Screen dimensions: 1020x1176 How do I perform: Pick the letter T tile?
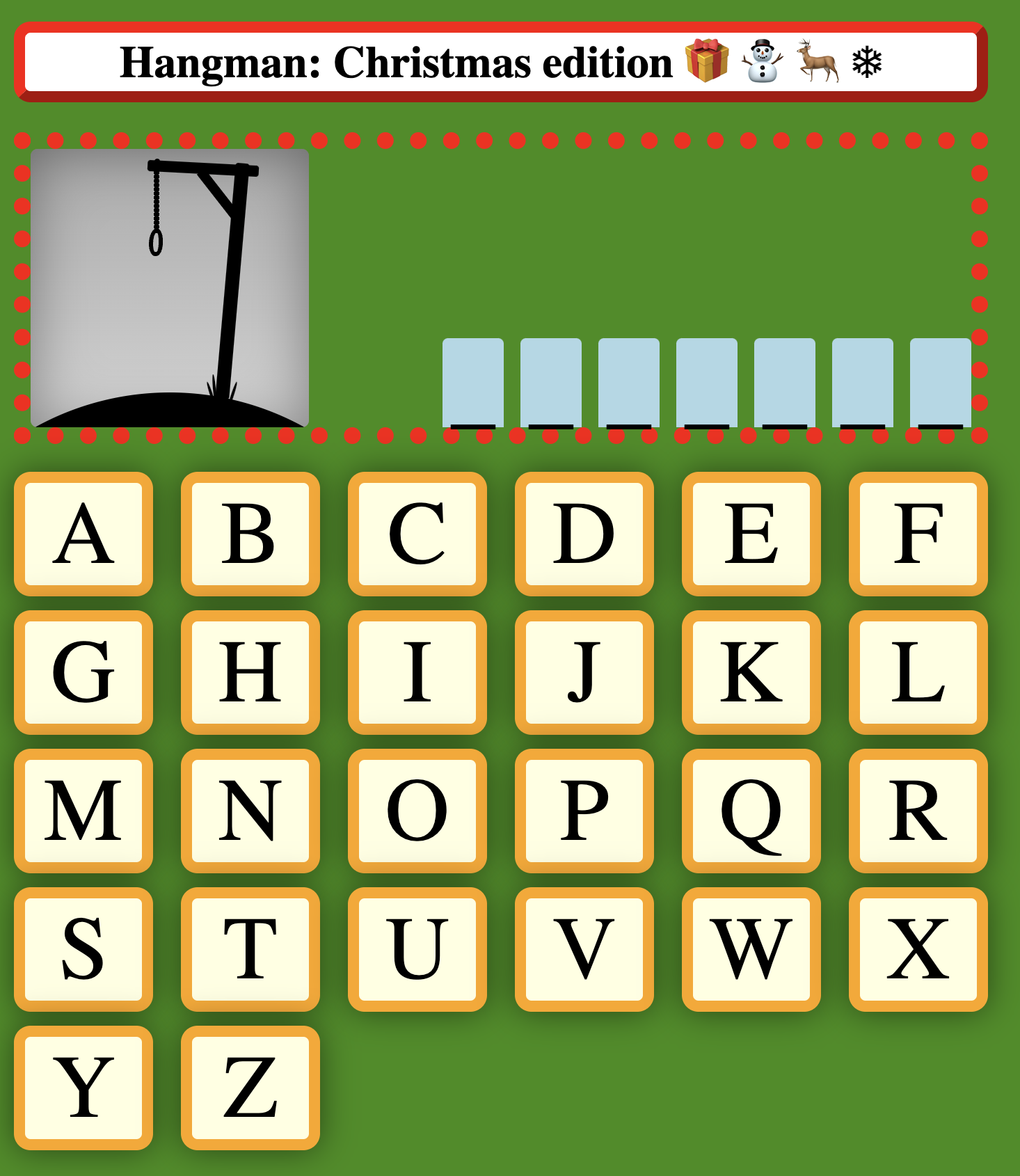pyautogui.click(x=250, y=950)
